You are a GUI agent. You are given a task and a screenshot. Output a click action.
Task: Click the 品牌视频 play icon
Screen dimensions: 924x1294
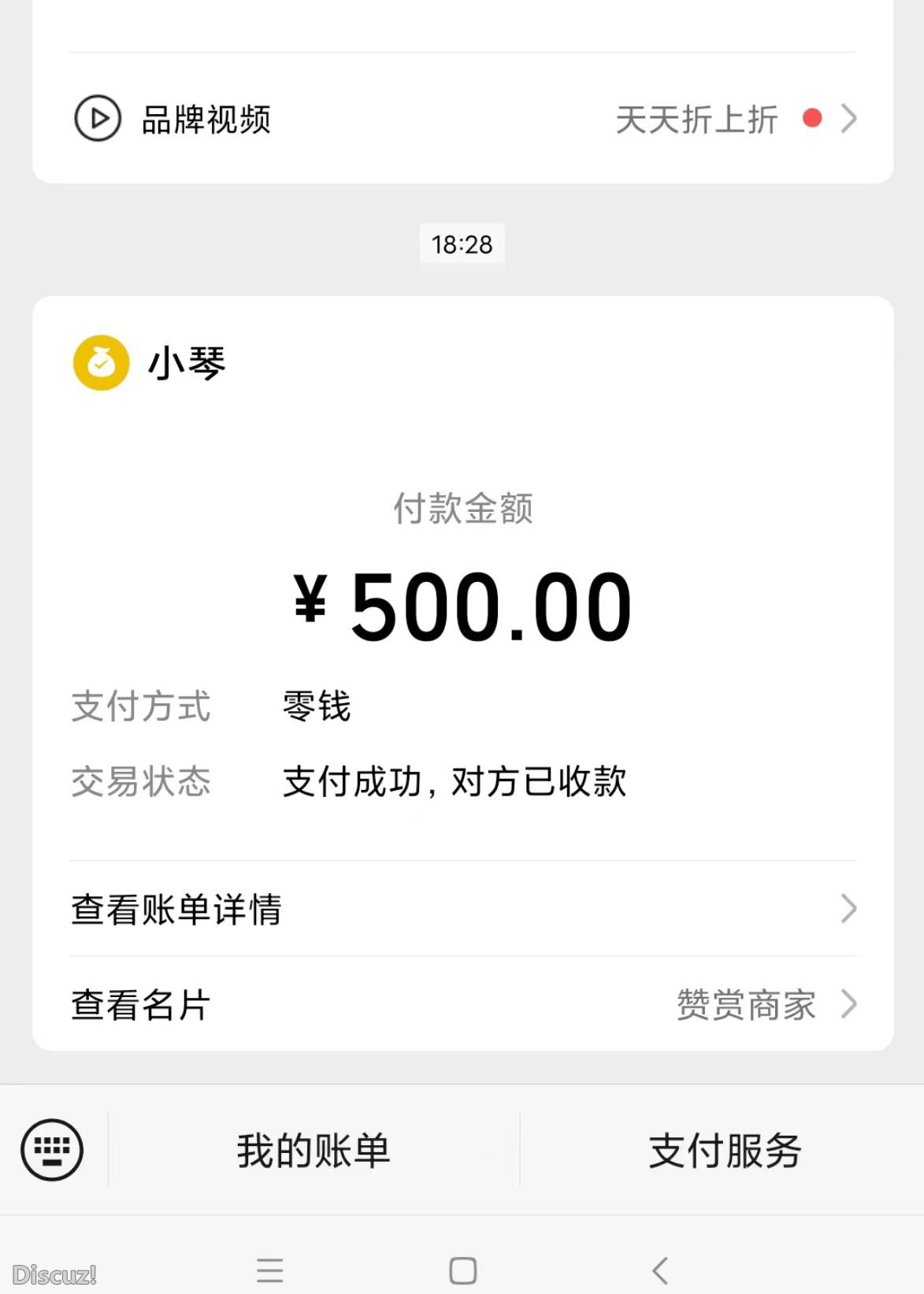(x=96, y=120)
